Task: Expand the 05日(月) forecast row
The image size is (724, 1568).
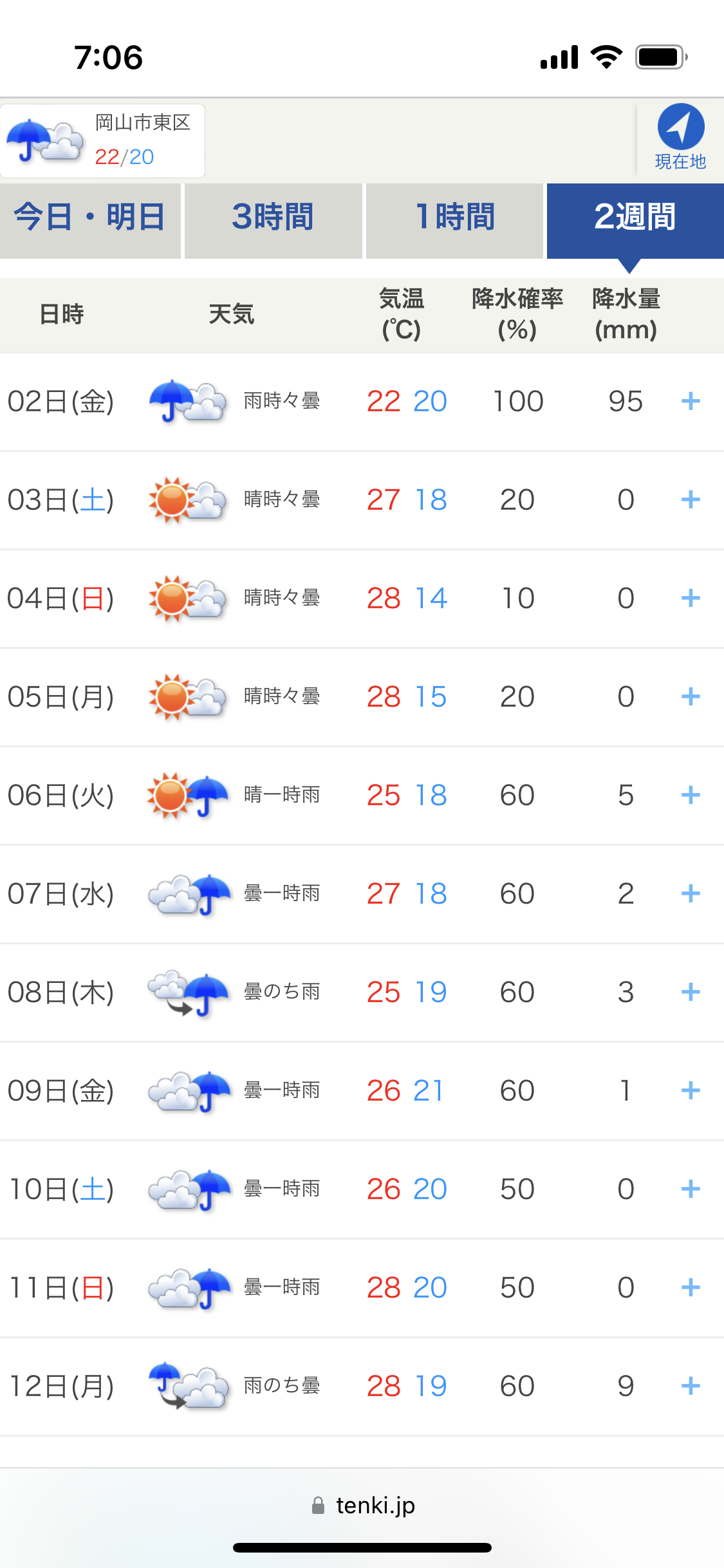Action: (691, 696)
